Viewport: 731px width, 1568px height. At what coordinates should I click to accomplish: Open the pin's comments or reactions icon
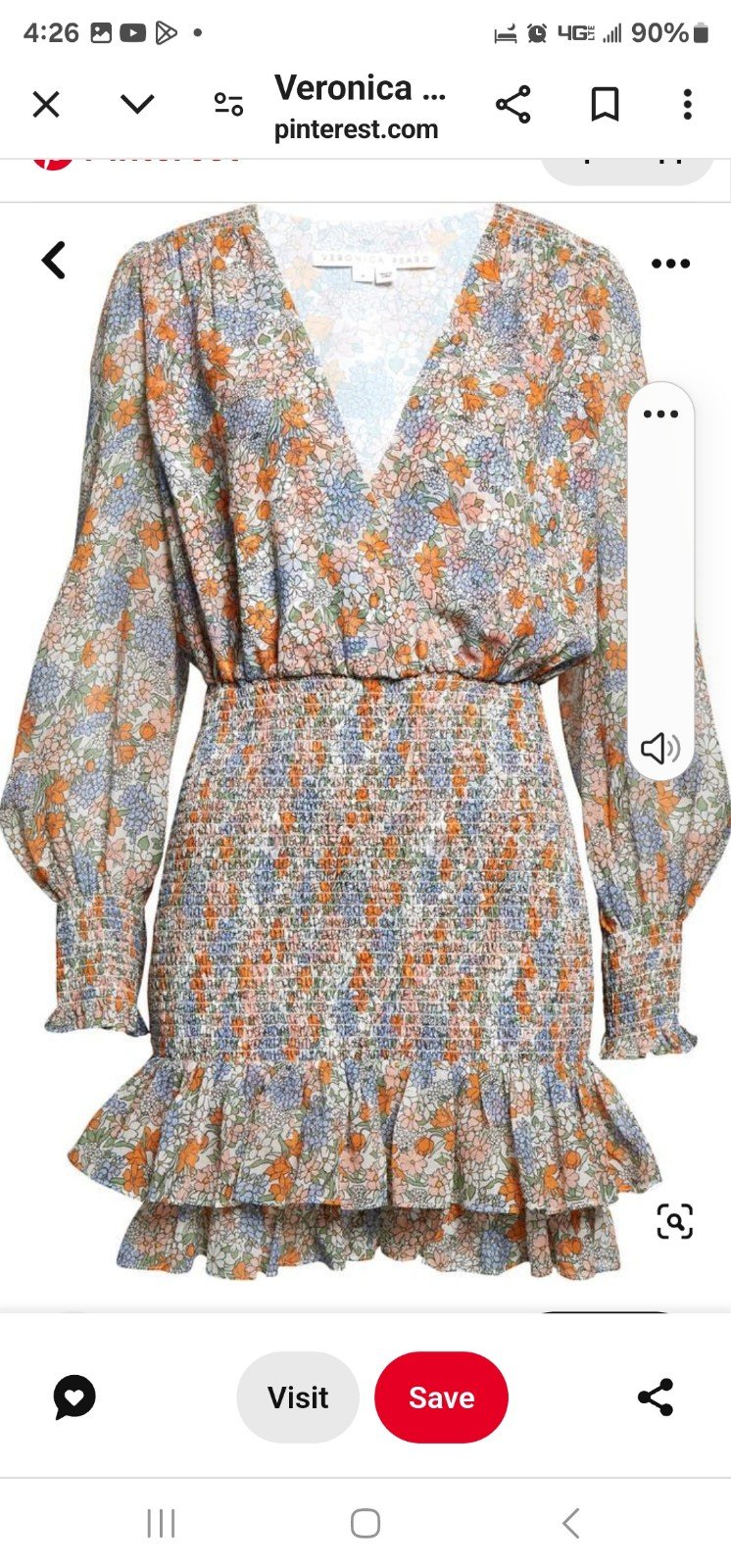pyautogui.click(x=74, y=1397)
